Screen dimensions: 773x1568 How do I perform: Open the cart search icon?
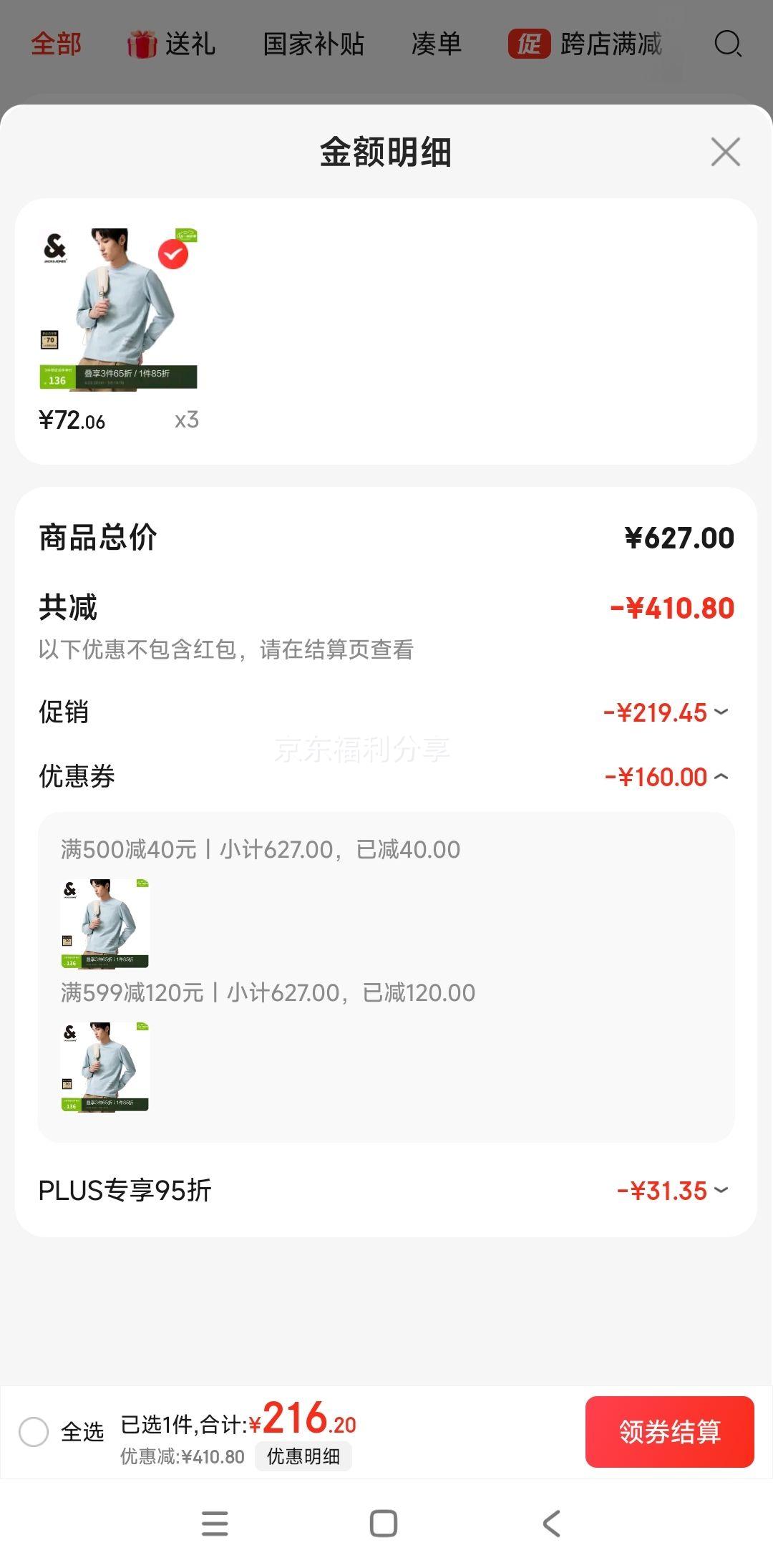[728, 44]
